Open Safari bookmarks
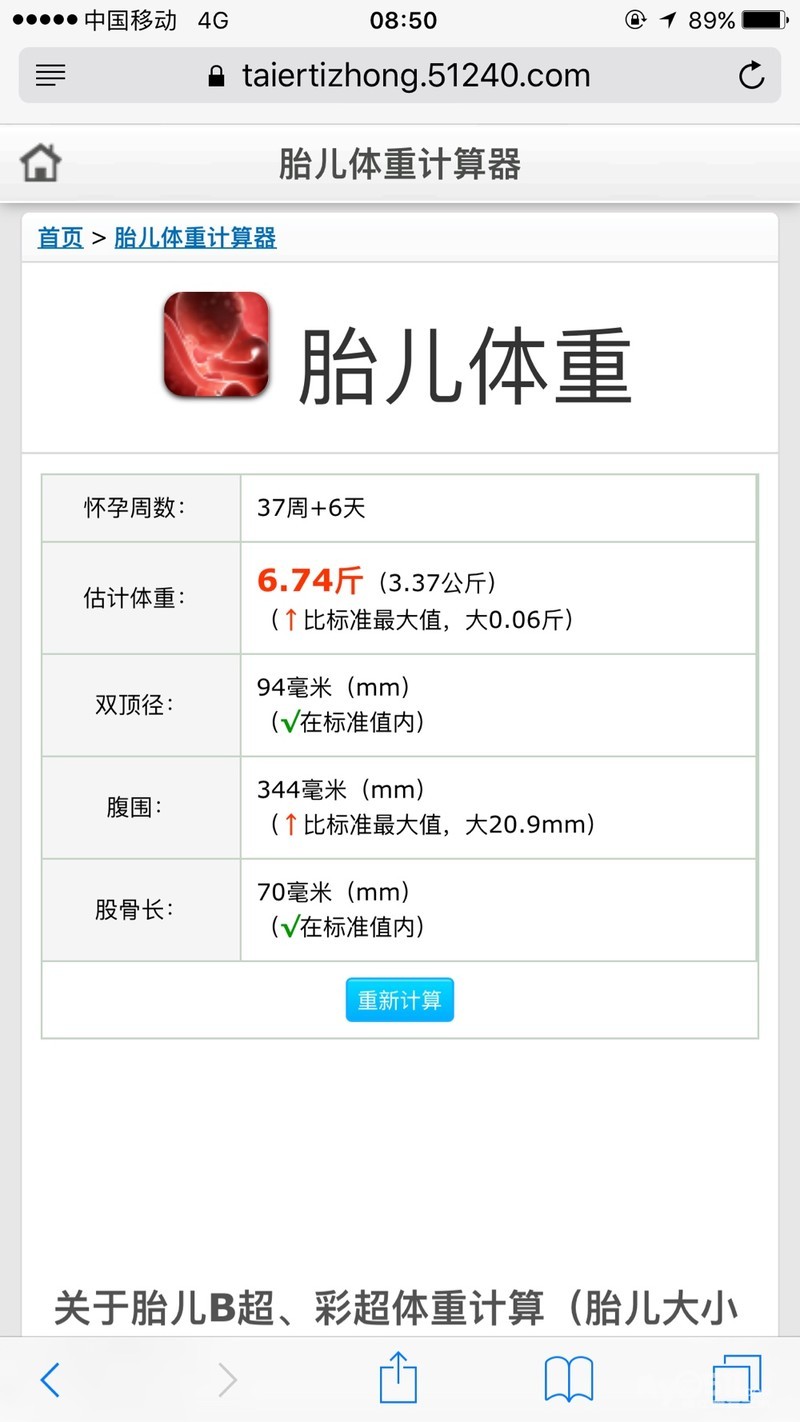800x1422 pixels. pyautogui.click(x=568, y=1380)
